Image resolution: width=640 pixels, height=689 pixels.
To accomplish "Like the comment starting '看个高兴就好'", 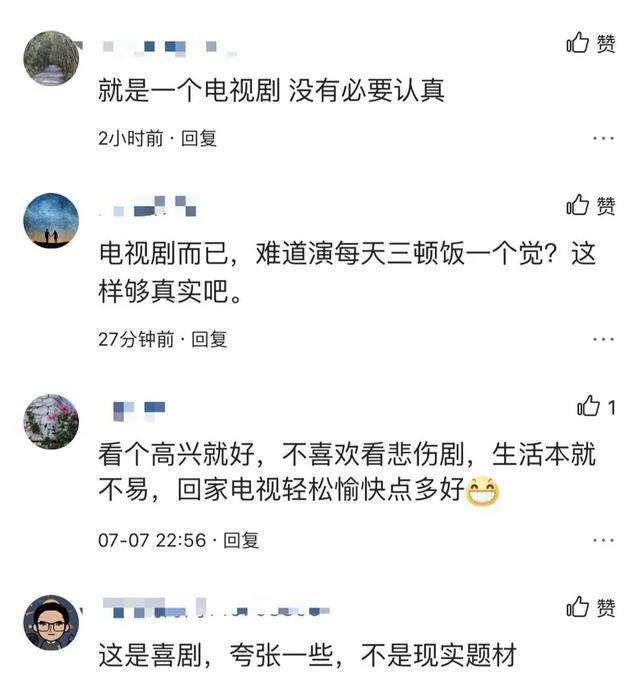I will [596, 406].
